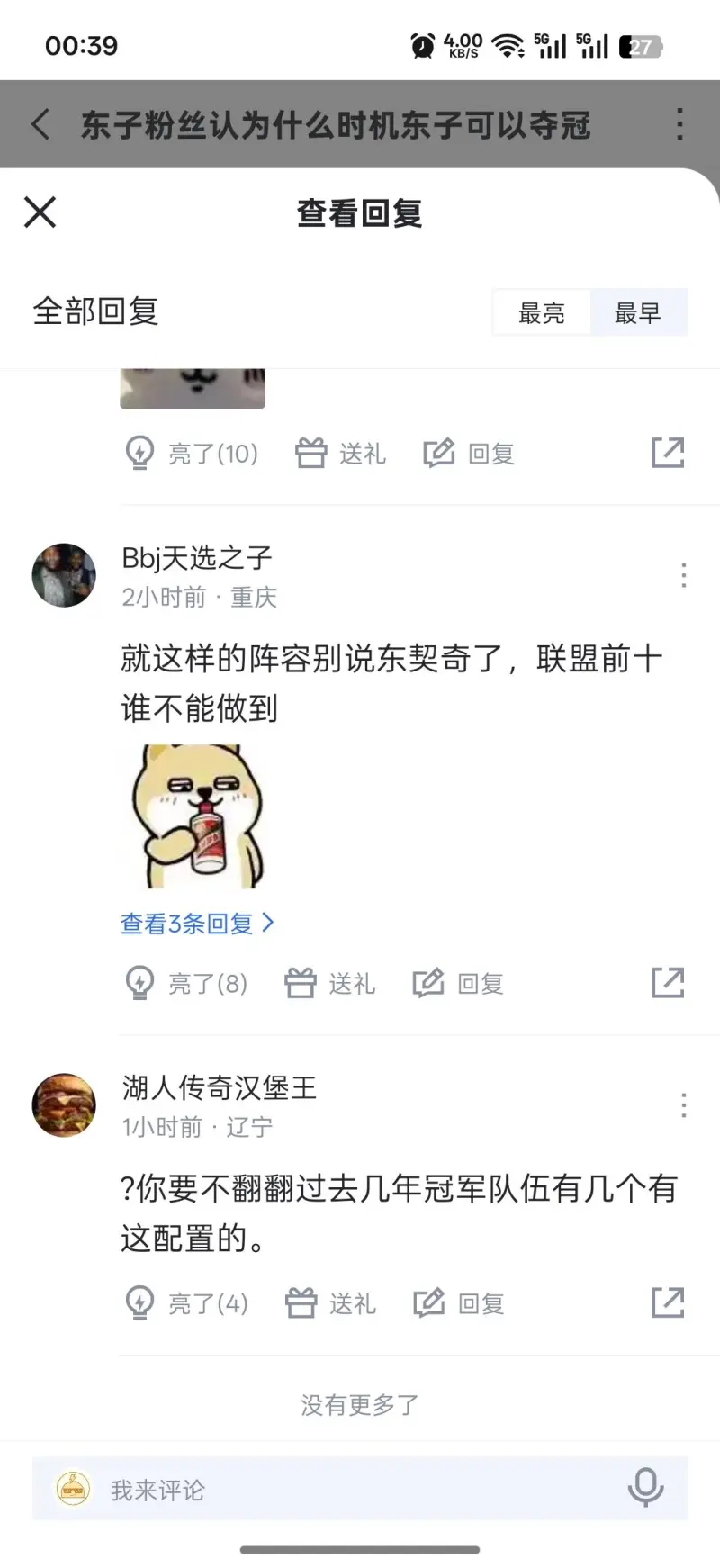Send a gift to Bbj天选之子's comment
The image size is (720, 1568).
(x=330, y=983)
